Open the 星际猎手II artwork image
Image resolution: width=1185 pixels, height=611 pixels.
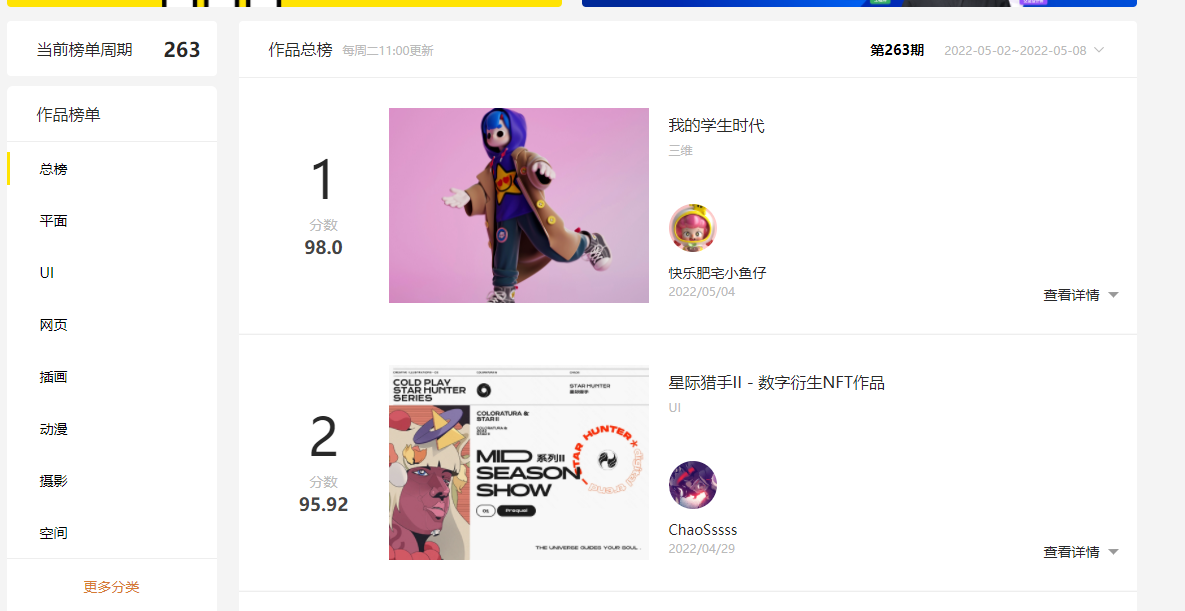click(518, 462)
